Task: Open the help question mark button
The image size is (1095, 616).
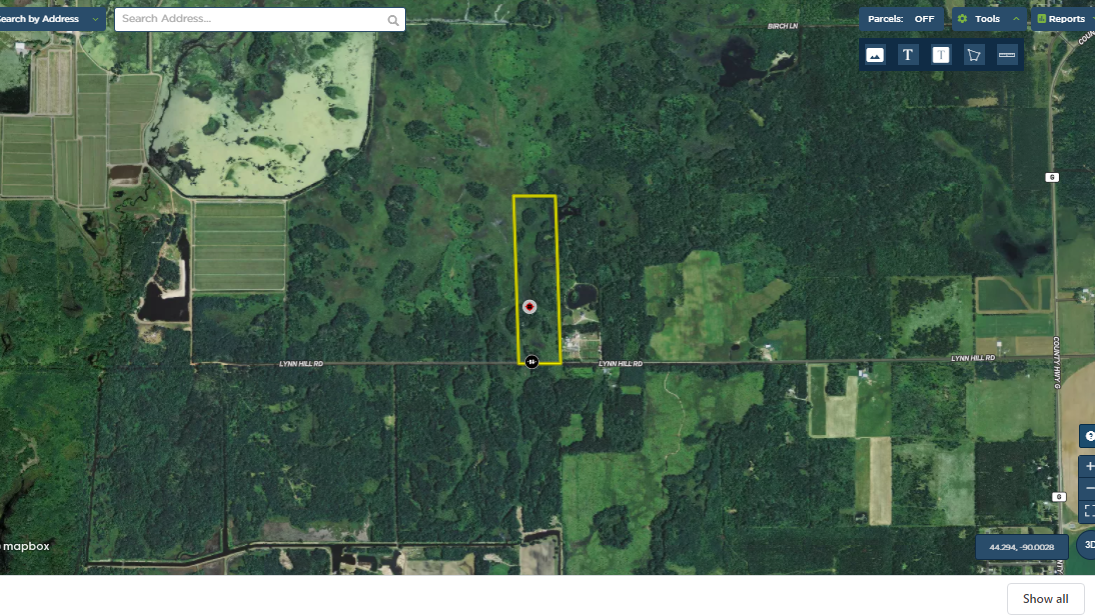Action: 1089,436
